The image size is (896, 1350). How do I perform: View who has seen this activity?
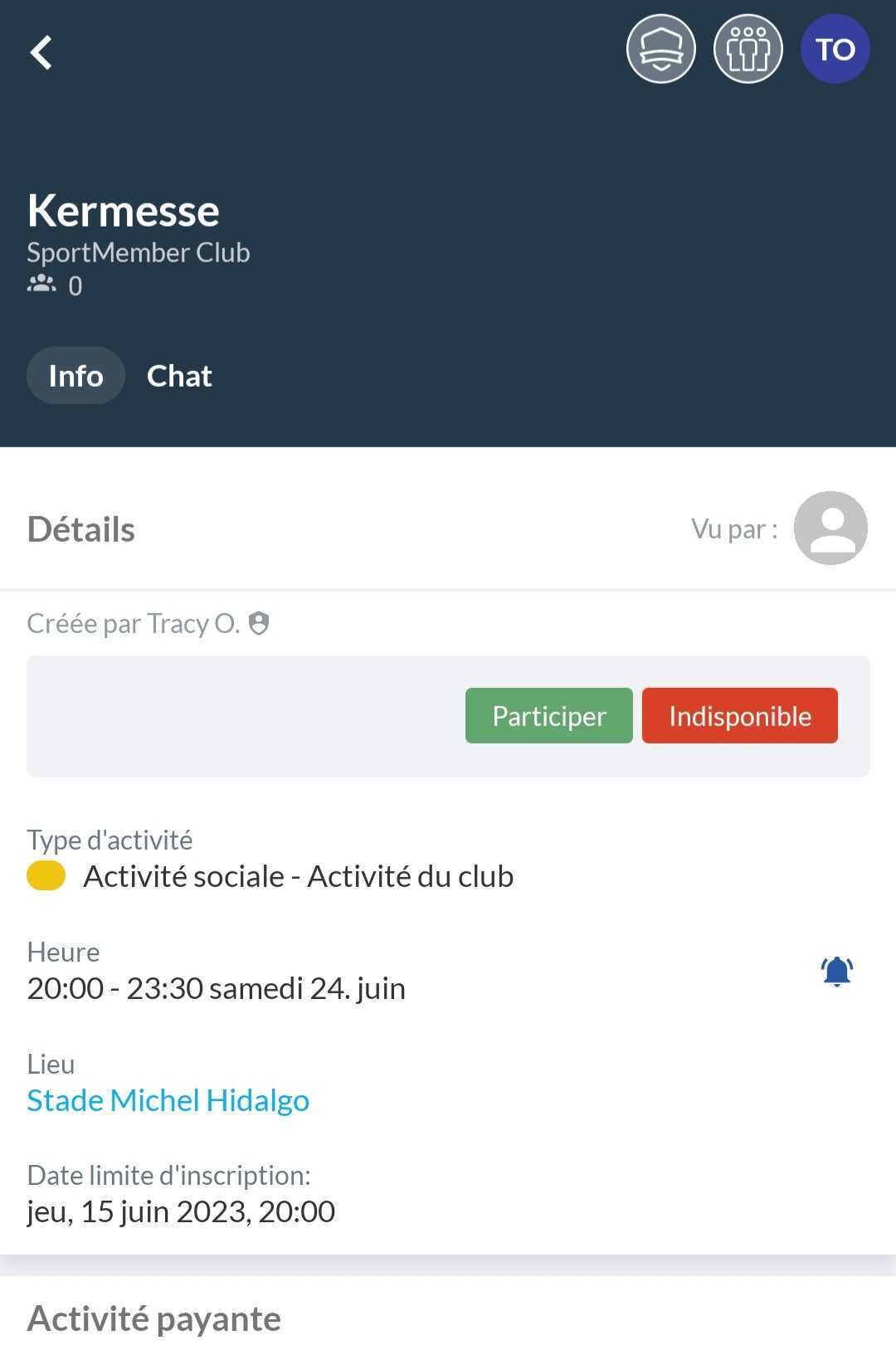pyautogui.click(x=830, y=529)
